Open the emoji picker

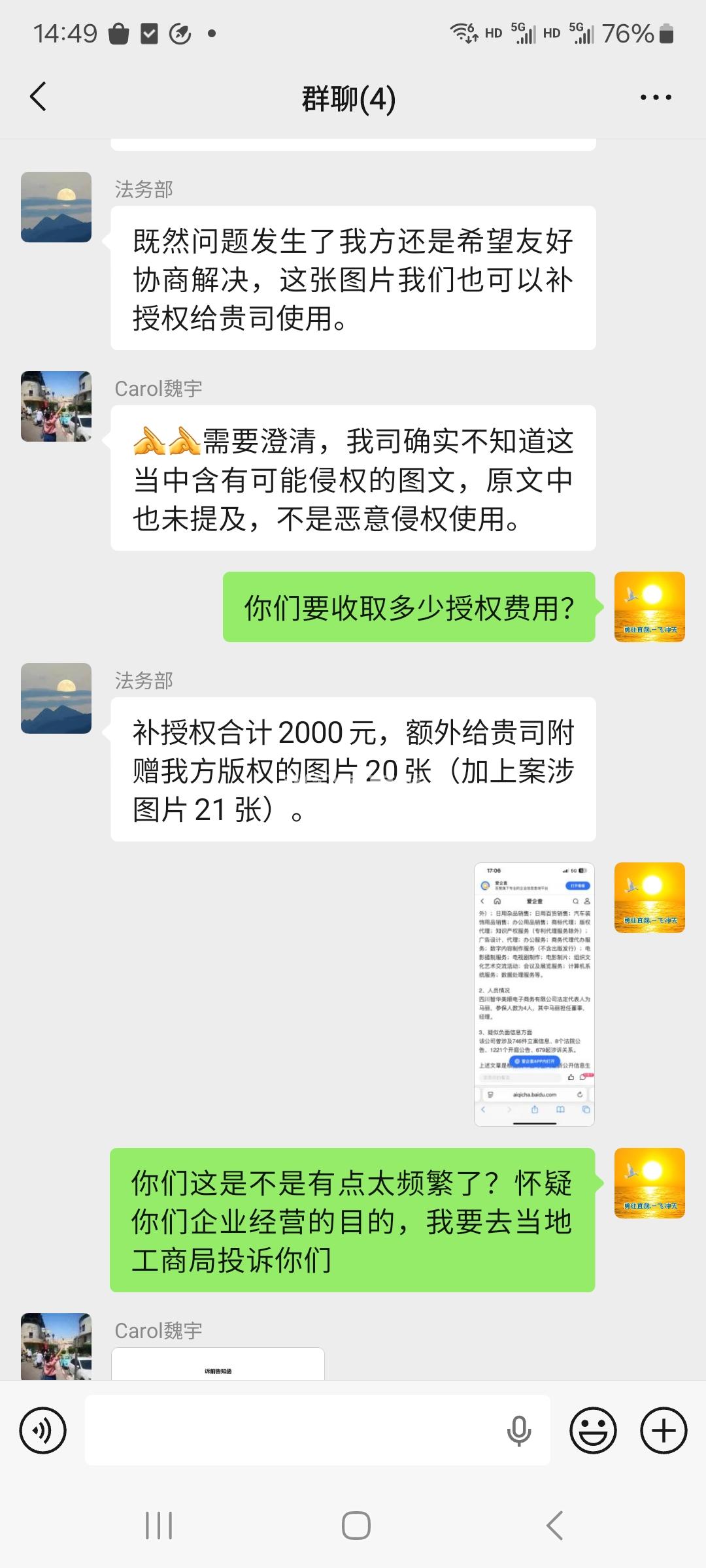[x=593, y=1431]
